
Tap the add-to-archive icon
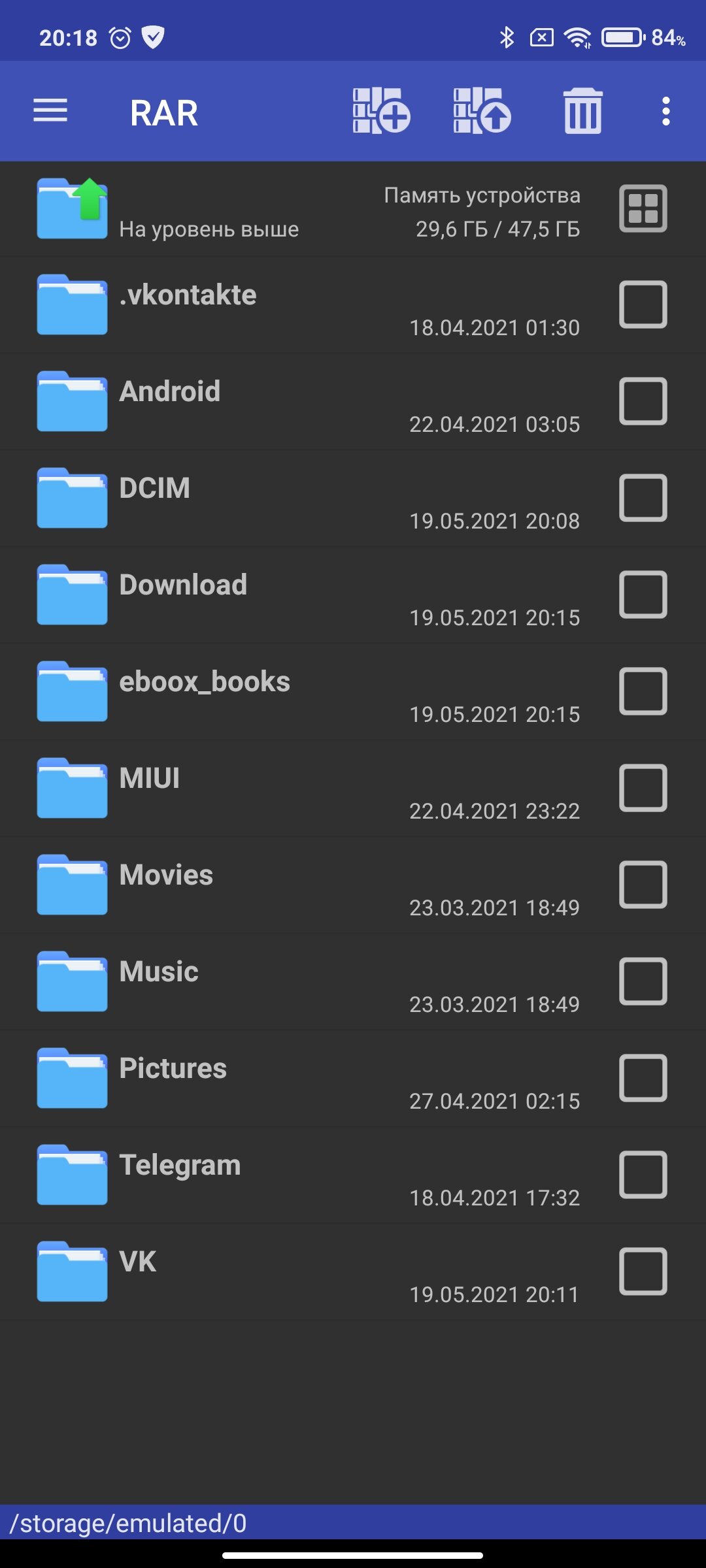tap(381, 111)
